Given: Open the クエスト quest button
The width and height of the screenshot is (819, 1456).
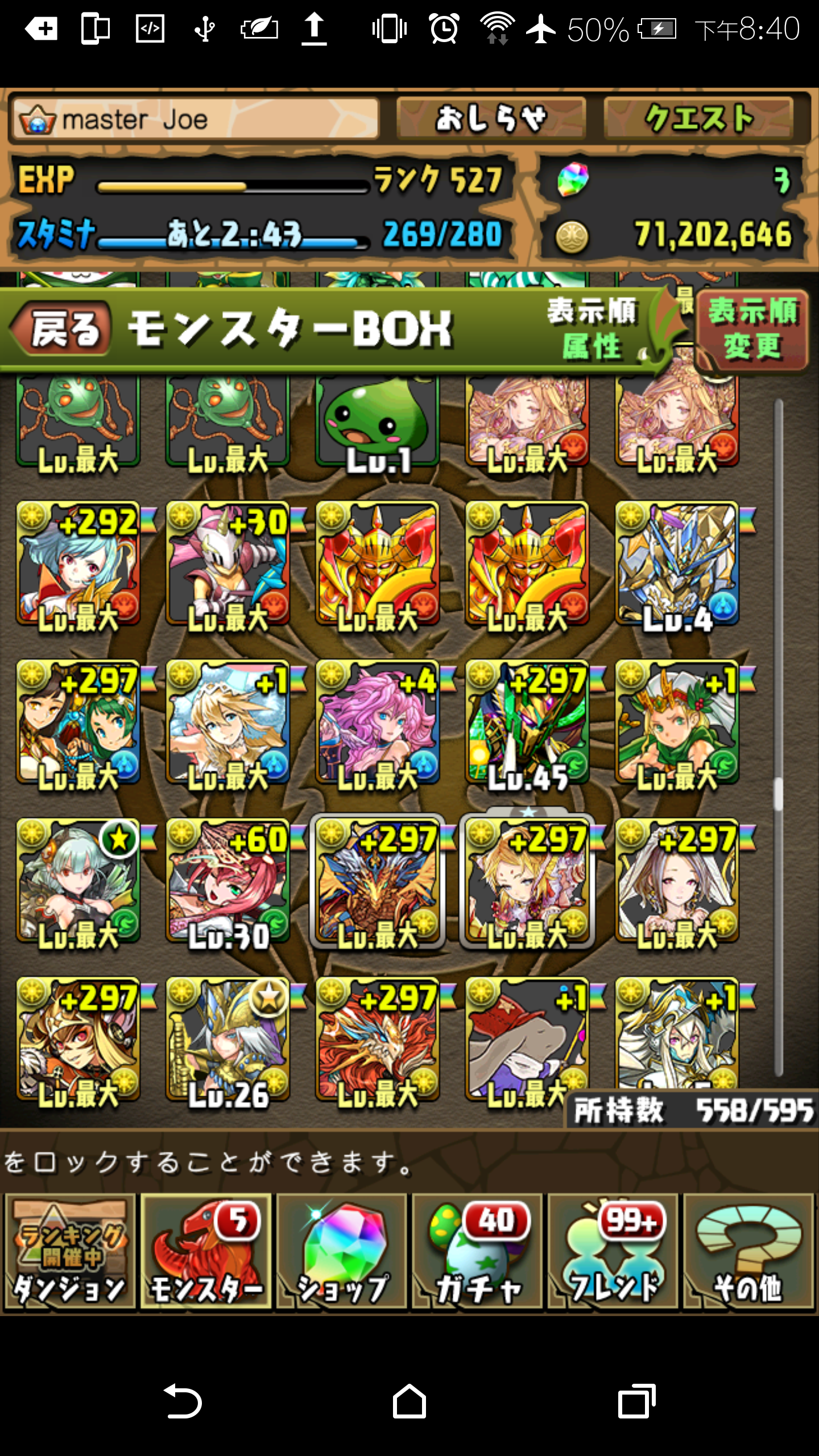Looking at the screenshot, I should click(698, 118).
